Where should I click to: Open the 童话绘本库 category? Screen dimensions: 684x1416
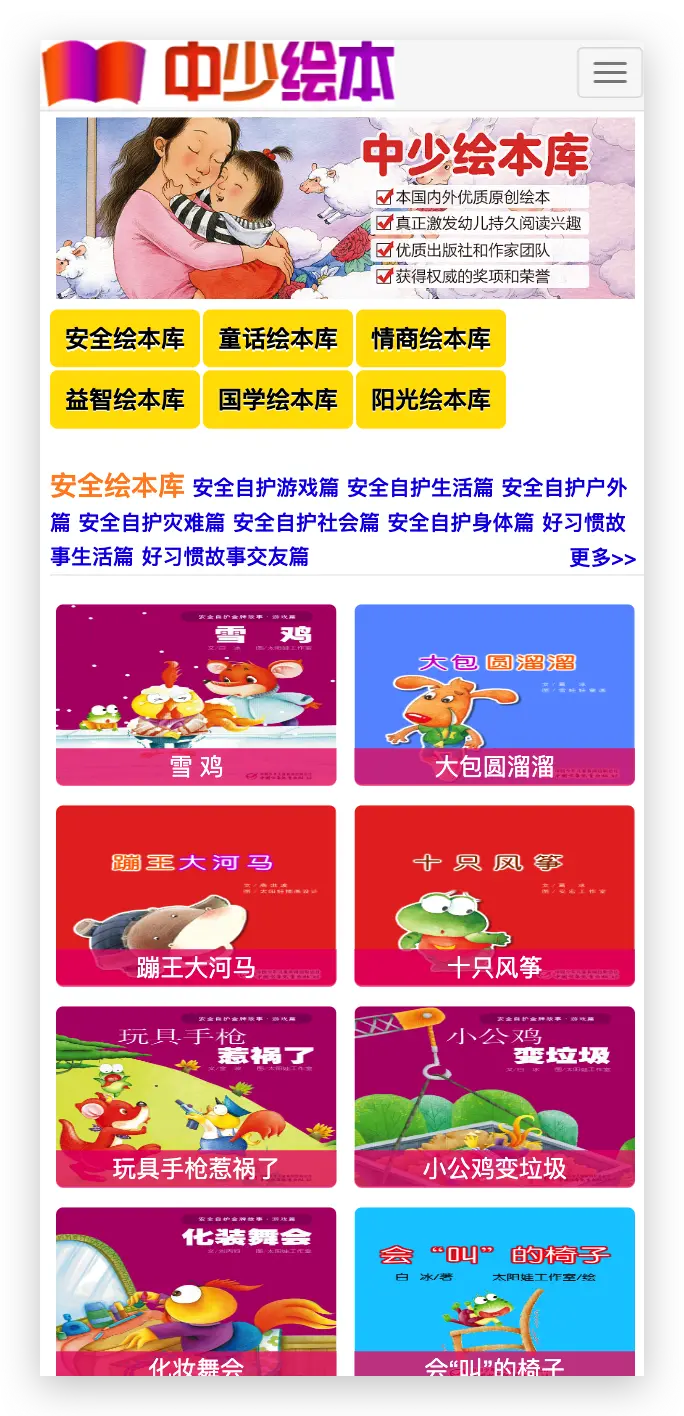coord(278,339)
